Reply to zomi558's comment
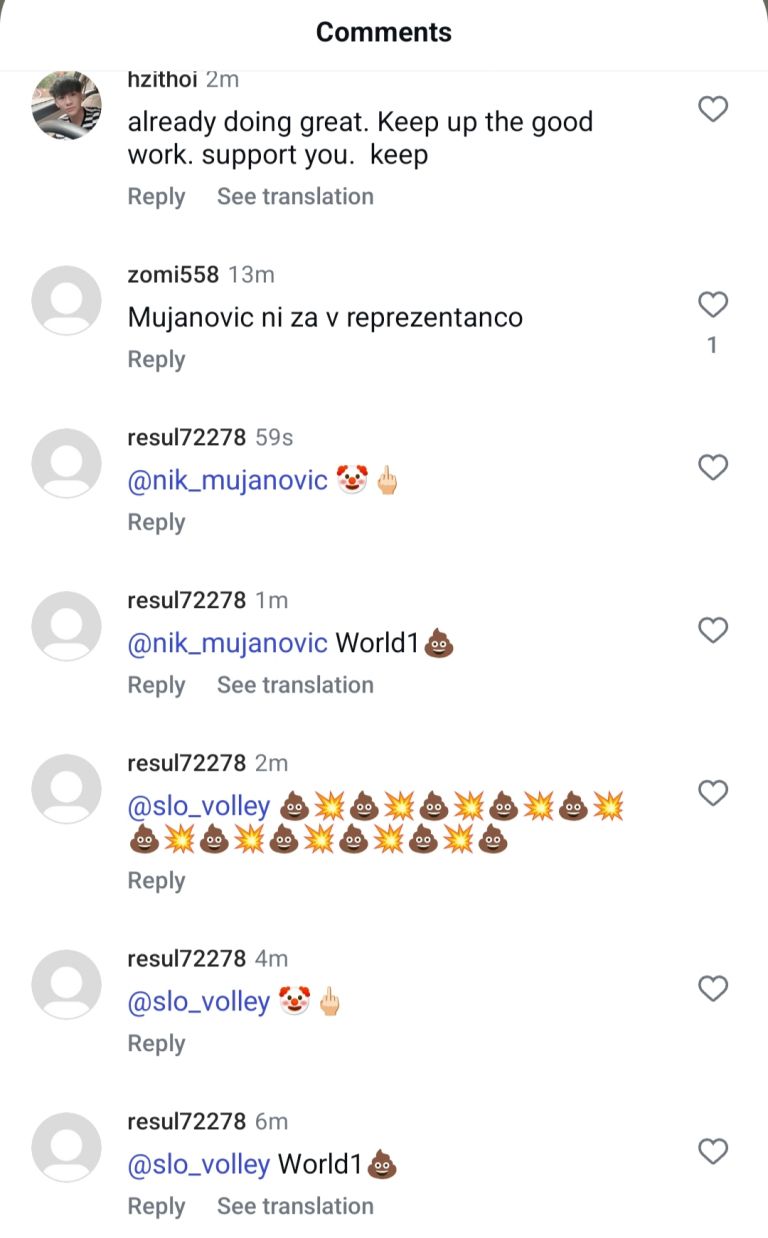The image size is (768, 1238). click(x=156, y=360)
